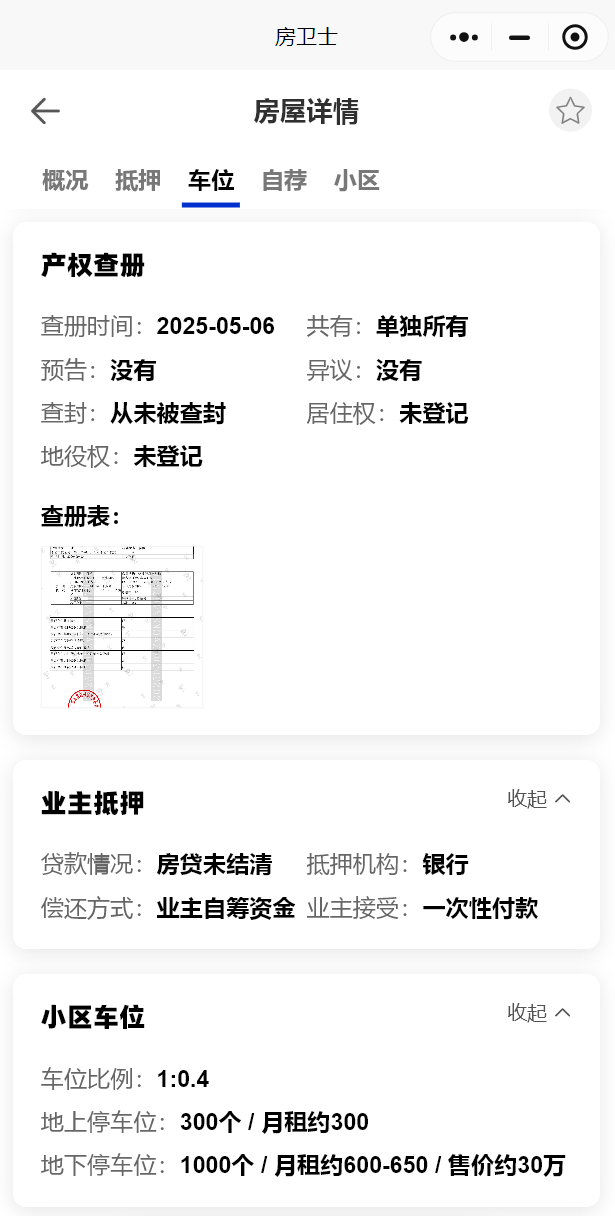Switch to the 小区 tab
The image size is (615, 1216).
[x=357, y=181]
